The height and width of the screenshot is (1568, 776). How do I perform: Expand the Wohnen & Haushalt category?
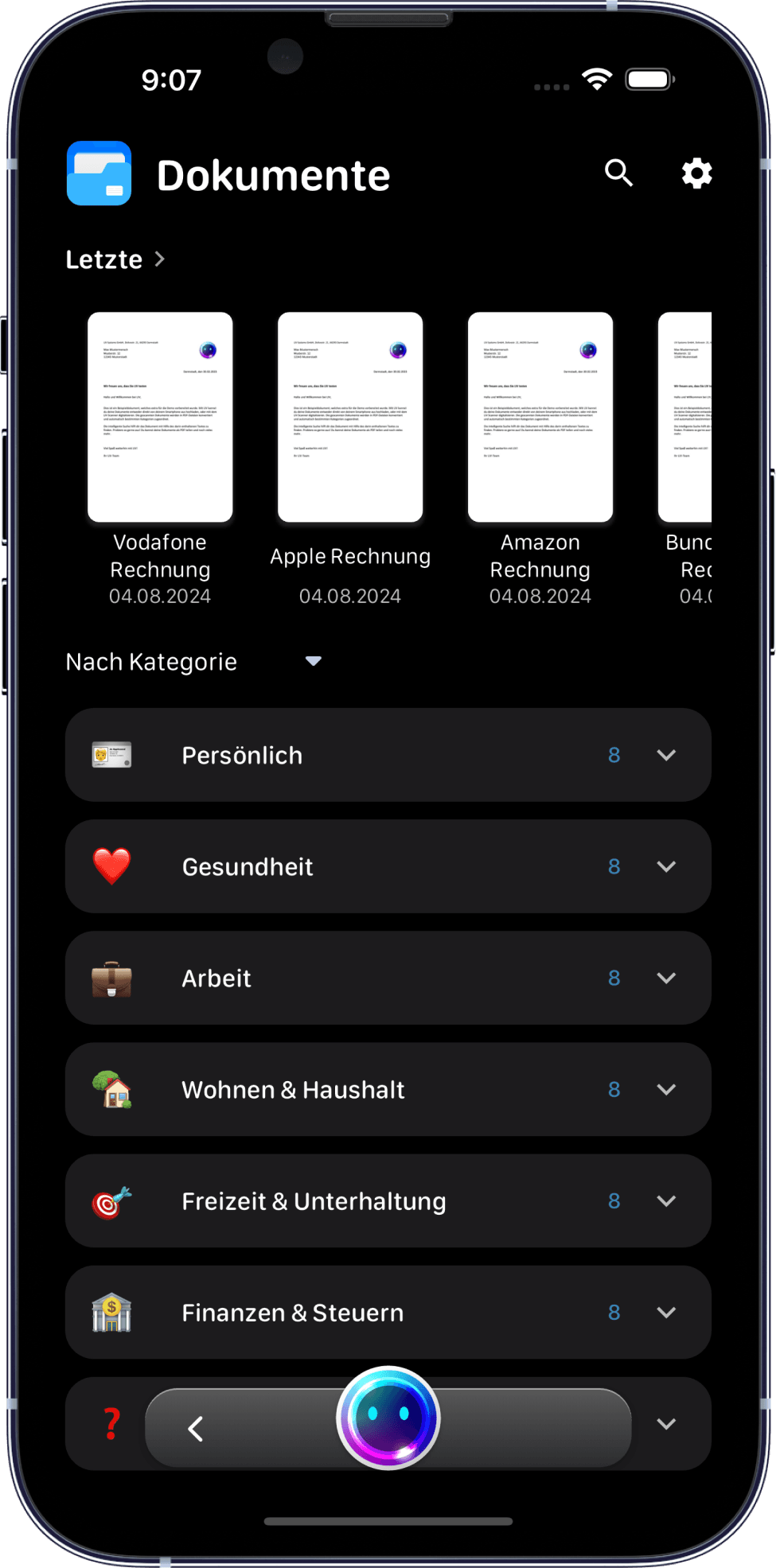[666, 1089]
